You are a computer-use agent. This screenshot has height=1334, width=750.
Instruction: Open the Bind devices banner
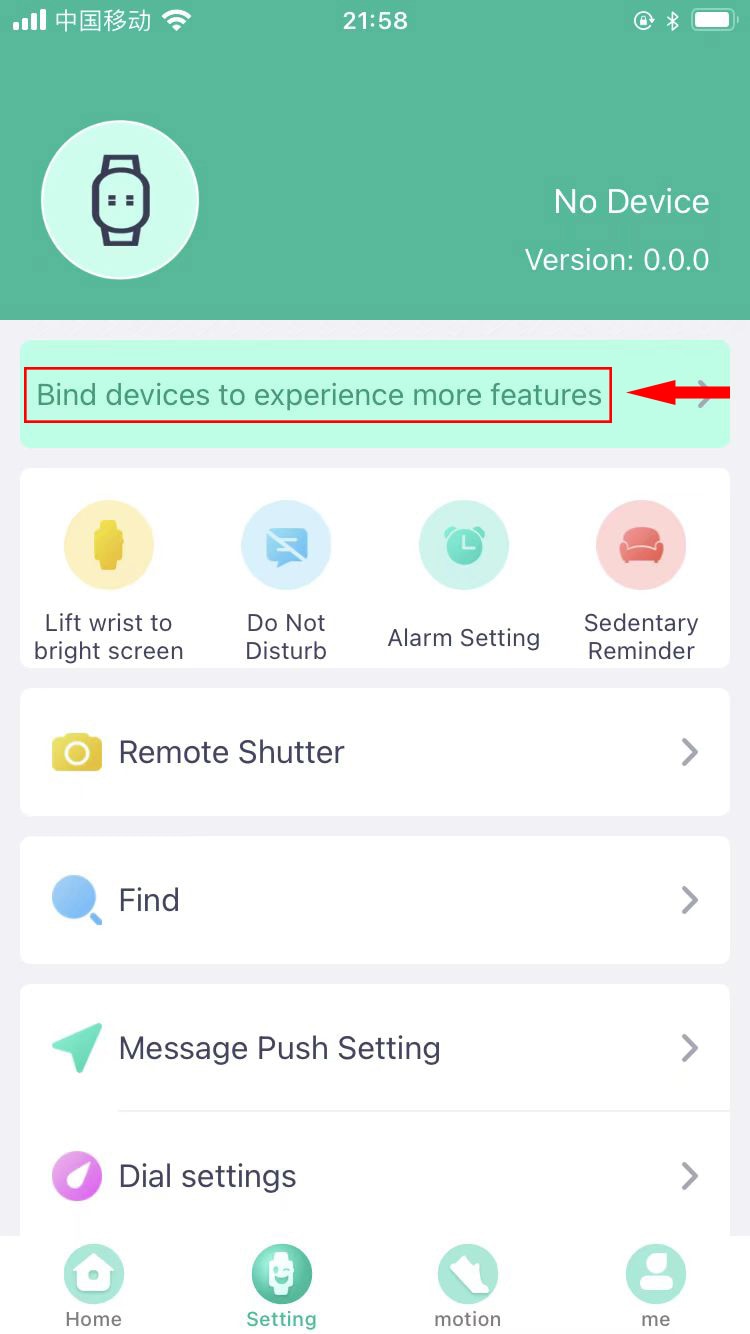[x=374, y=394]
